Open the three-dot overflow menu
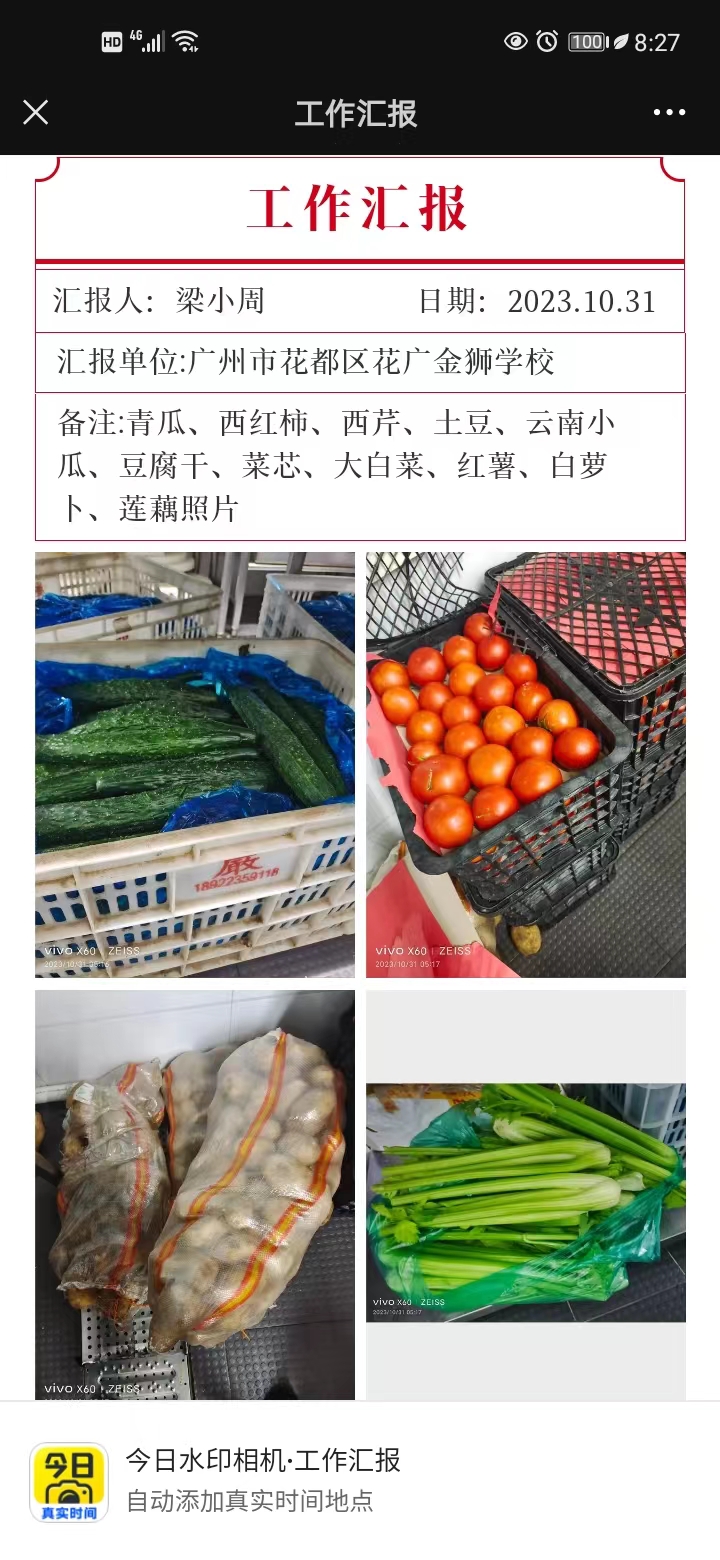Image resolution: width=720 pixels, height=1560 pixels. pyautogui.click(x=669, y=112)
